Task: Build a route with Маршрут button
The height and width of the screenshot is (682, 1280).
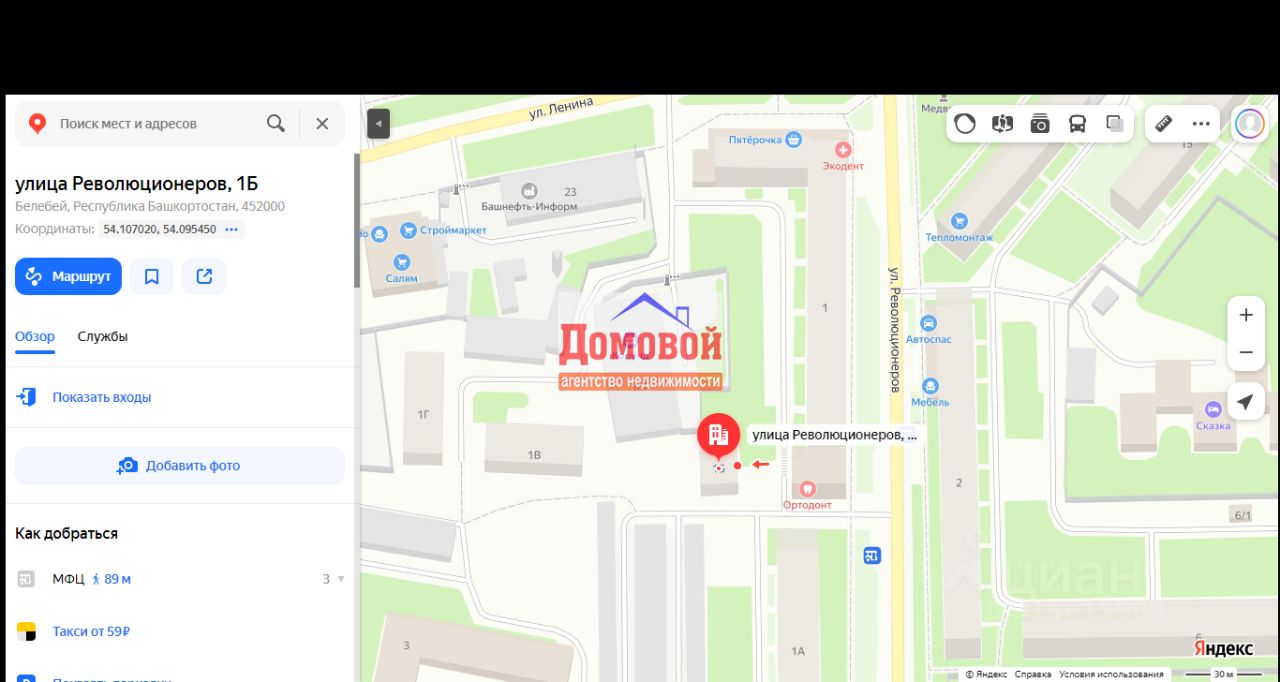Action: click(x=68, y=276)
